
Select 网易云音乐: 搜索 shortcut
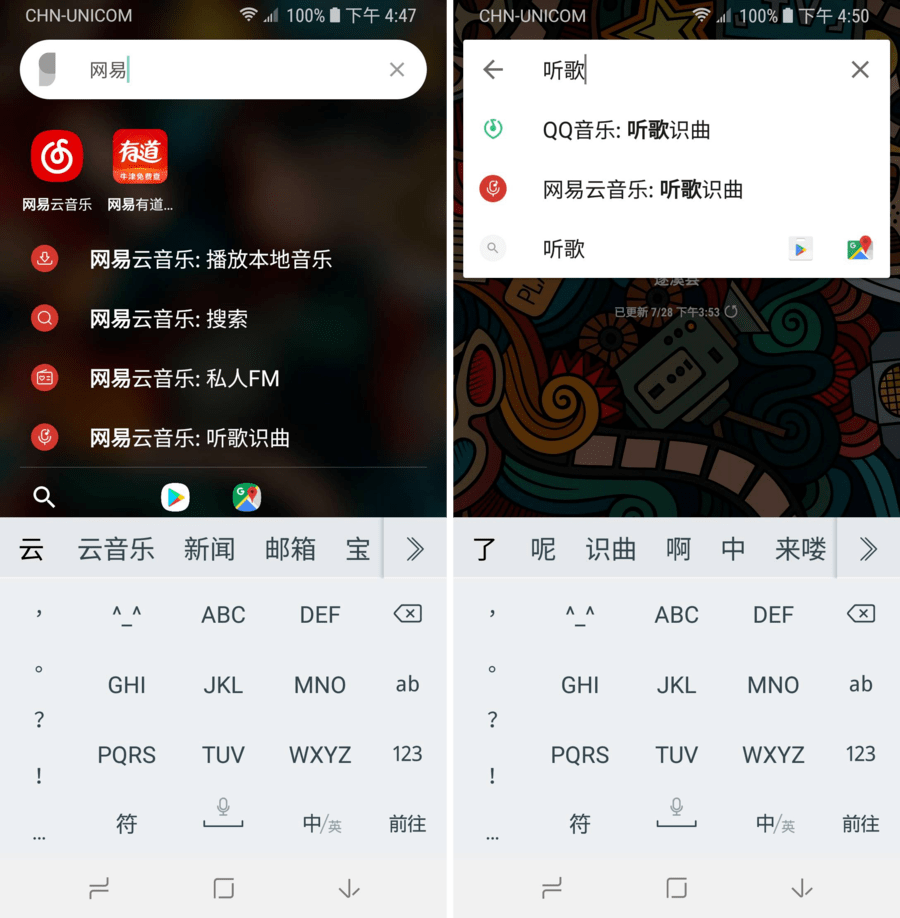pos(168,319)
